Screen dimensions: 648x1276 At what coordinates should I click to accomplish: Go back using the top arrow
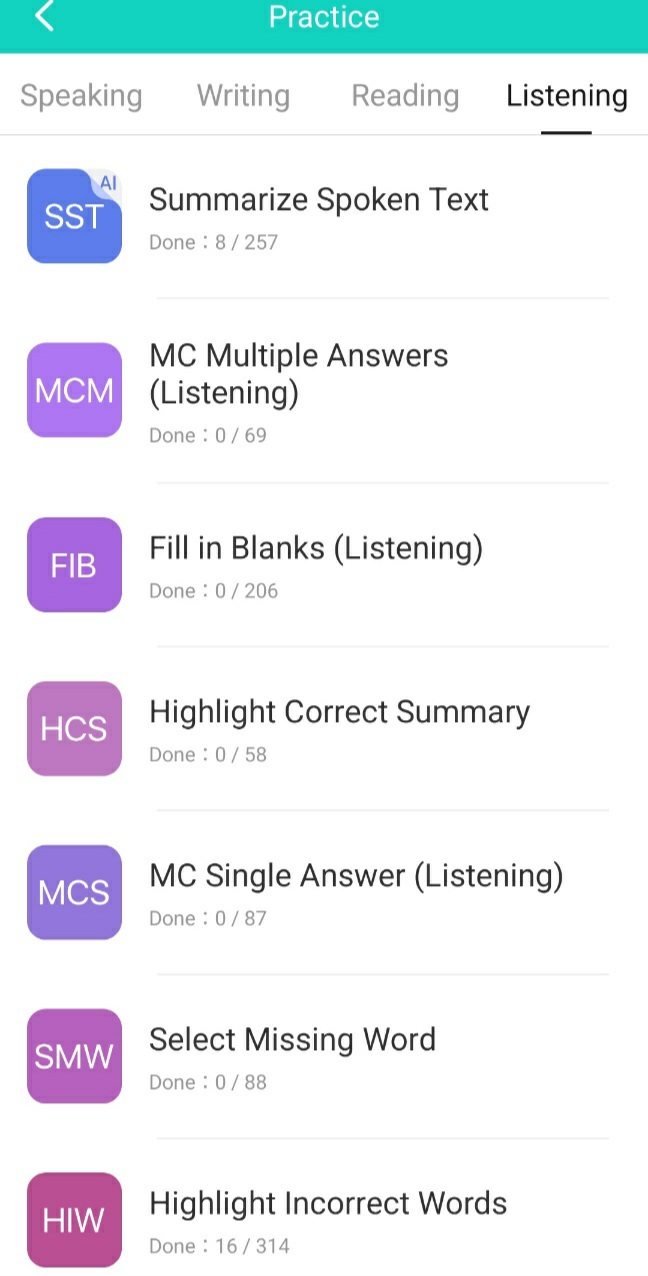click(44, 17)
